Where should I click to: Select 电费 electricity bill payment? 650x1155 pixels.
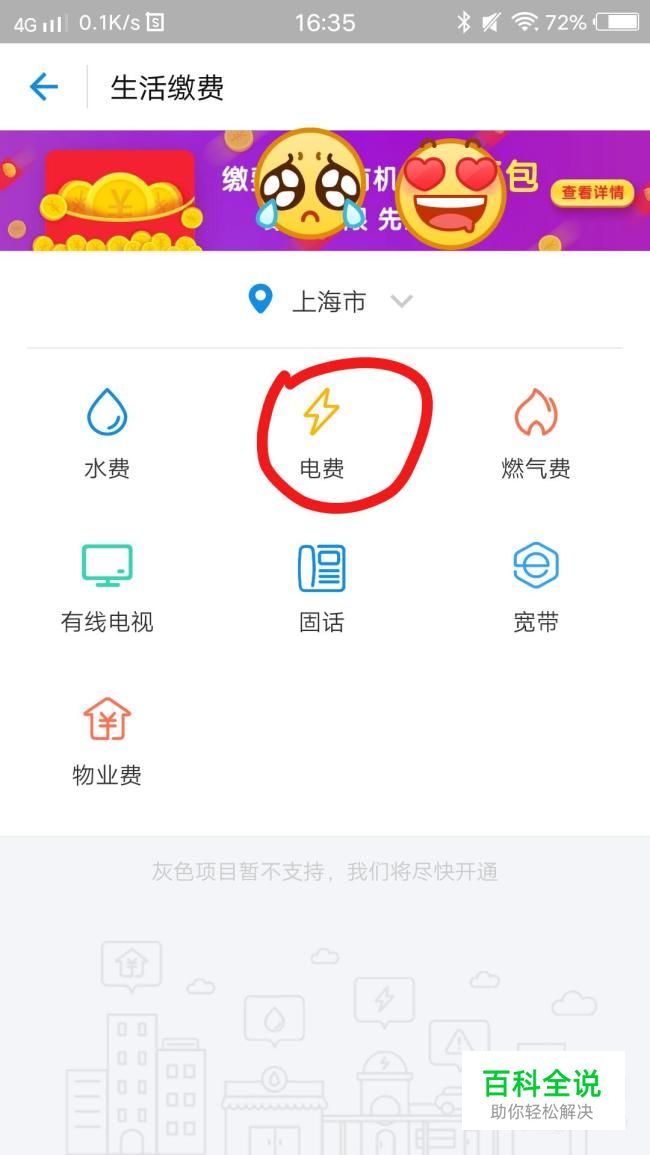click(x=322, y=433)
